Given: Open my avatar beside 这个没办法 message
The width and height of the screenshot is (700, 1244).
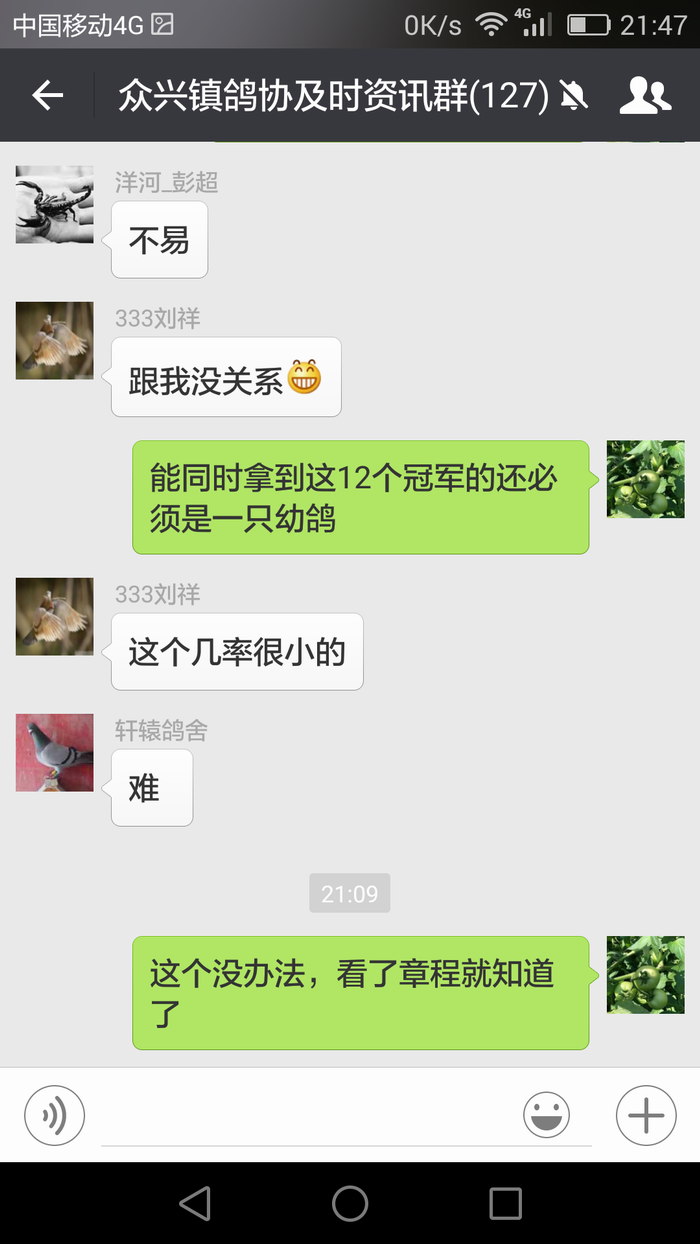Looking at the screenshot, I should pyautogui.click(x=646, y=974).
